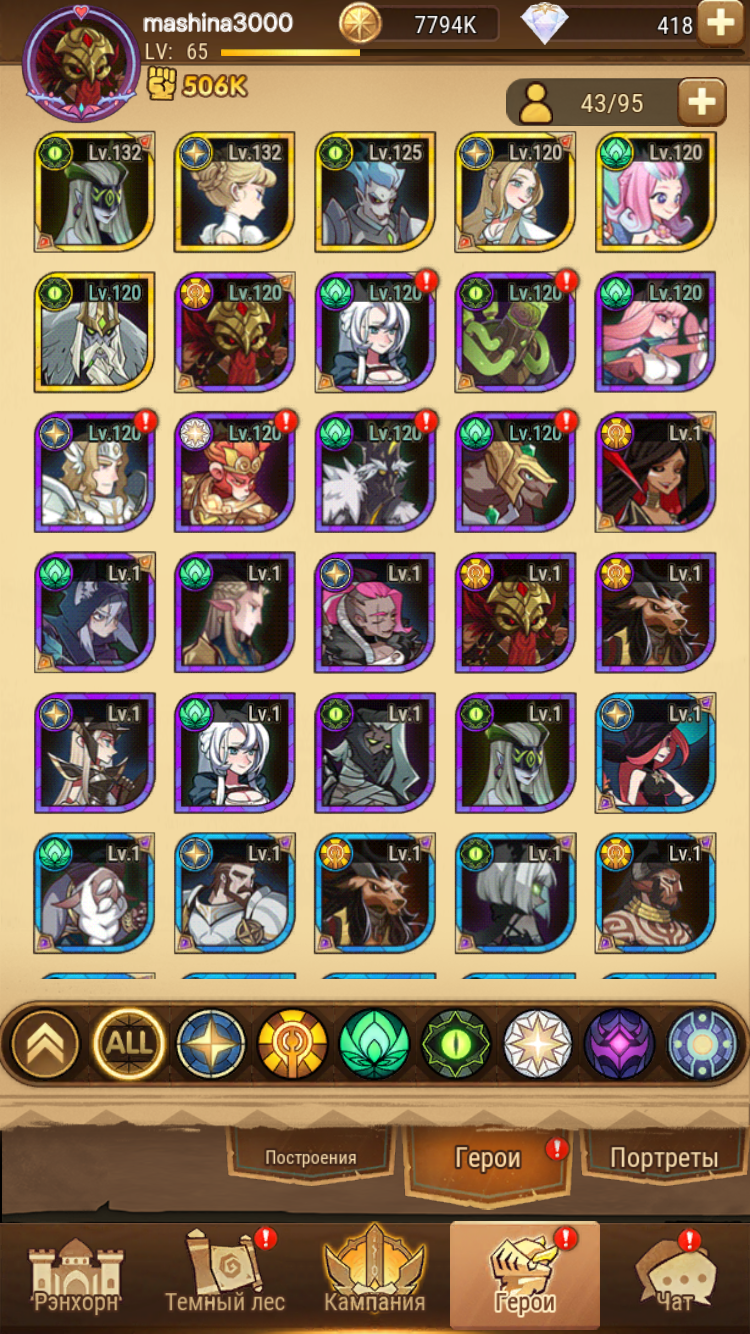Open the Lv.125 hero card
Image resolution: width=750 pixels, height=1334 pixels.
375,192
